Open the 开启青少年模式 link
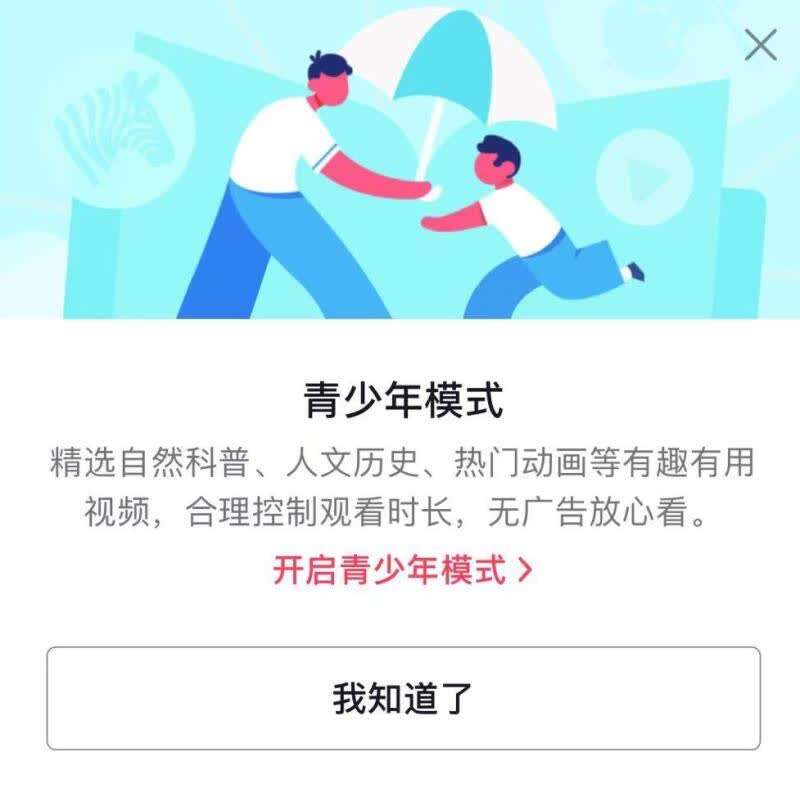This screenshot has width=800, height=788. coord(402,571)
